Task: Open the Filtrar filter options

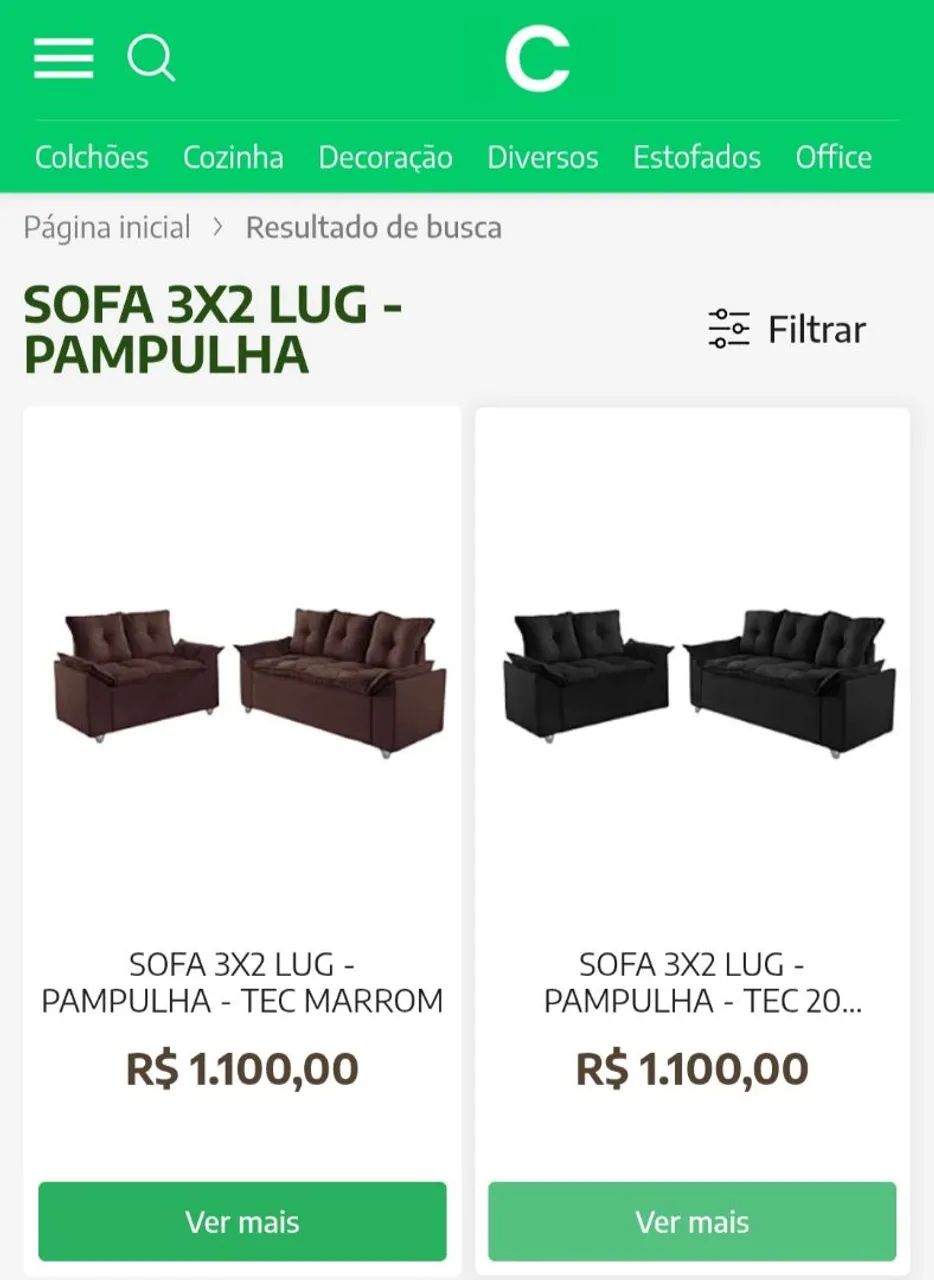Action: [815, 329]
